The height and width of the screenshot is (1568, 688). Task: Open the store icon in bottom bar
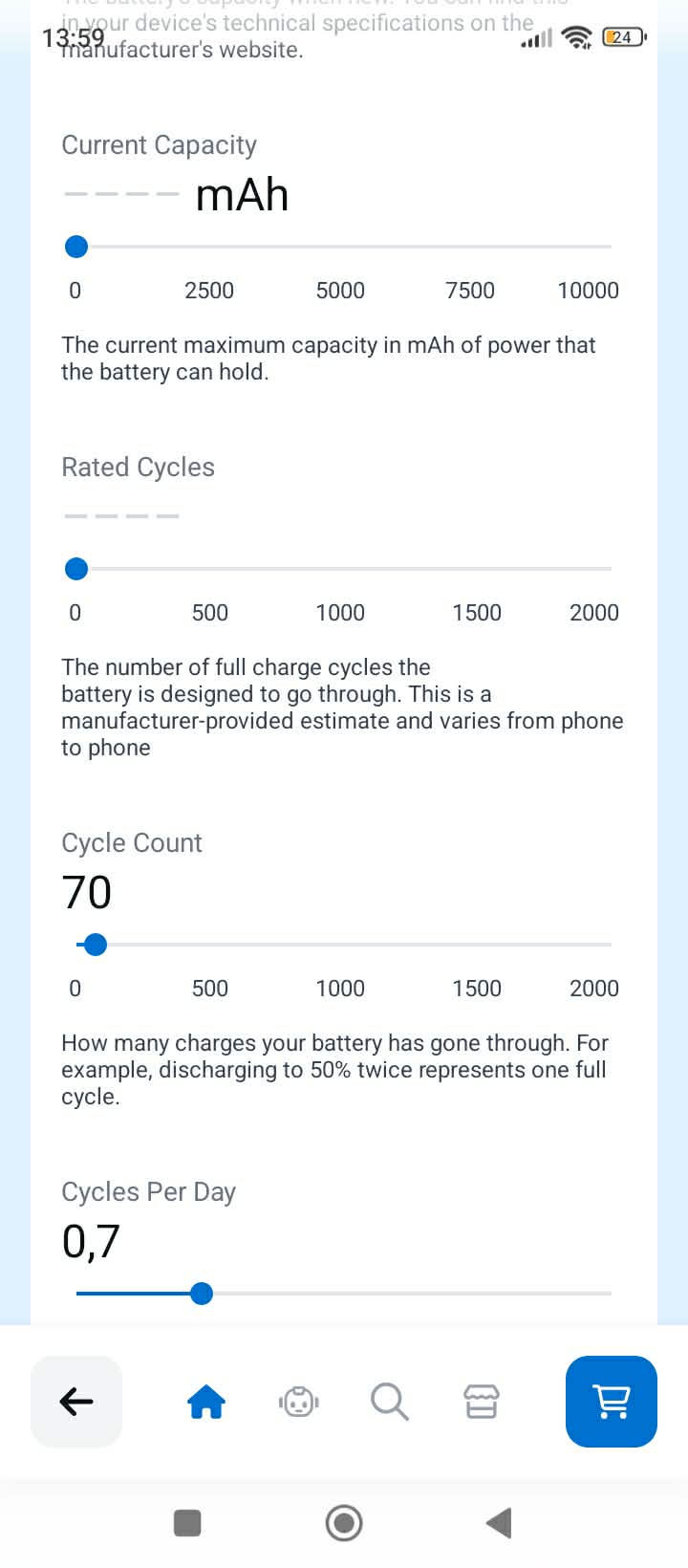(x=481, y=1403)
